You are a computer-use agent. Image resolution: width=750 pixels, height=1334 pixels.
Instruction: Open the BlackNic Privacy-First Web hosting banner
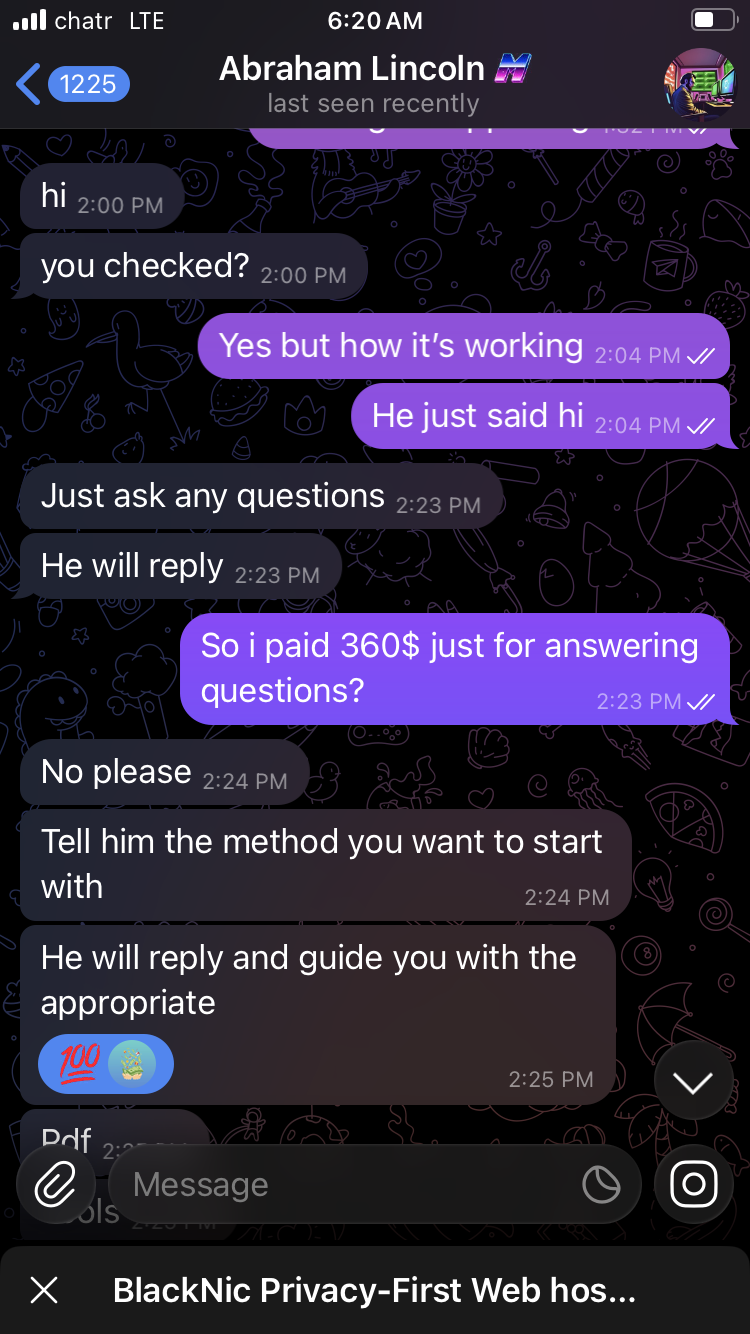coord(375,1290)
